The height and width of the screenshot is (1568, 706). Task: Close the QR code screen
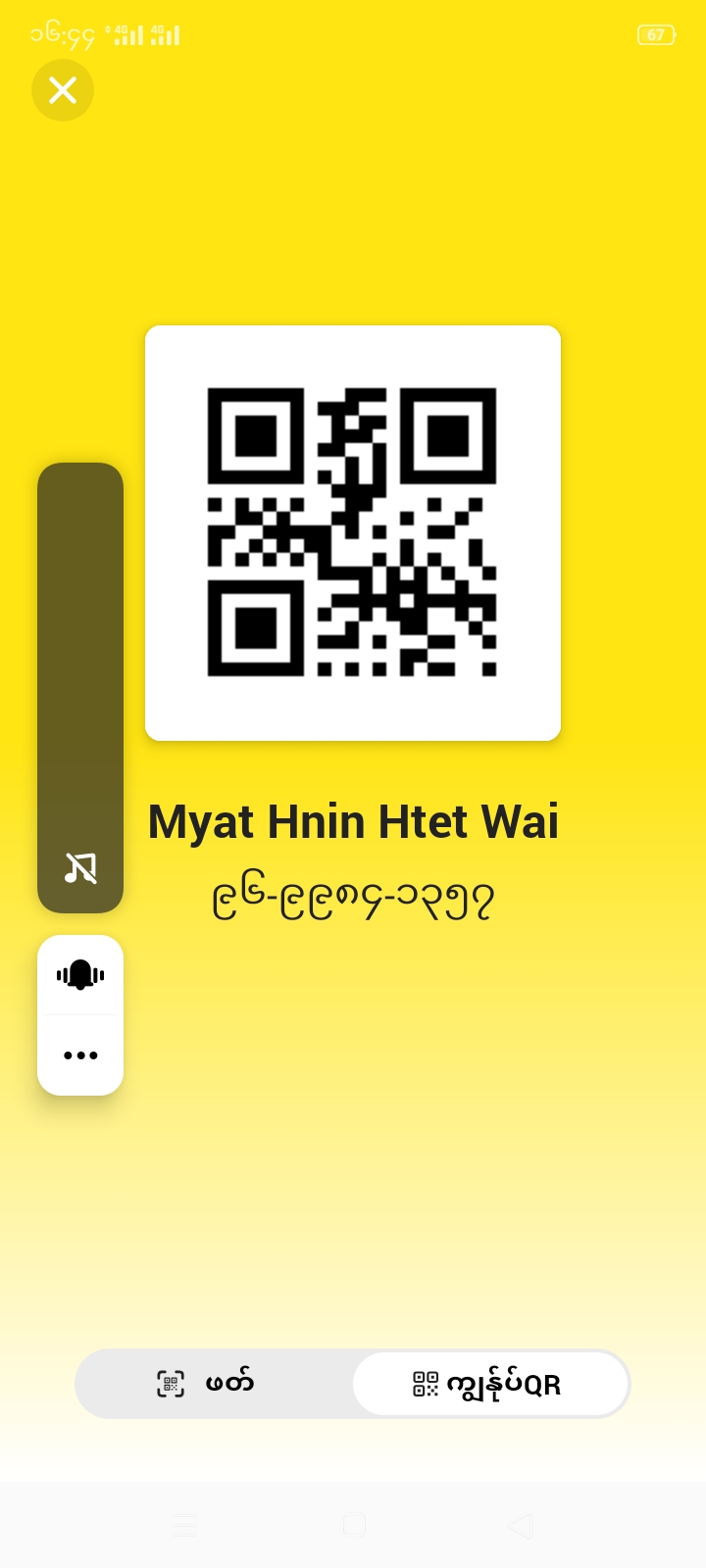pyautogui.click(x=63, y=90)
